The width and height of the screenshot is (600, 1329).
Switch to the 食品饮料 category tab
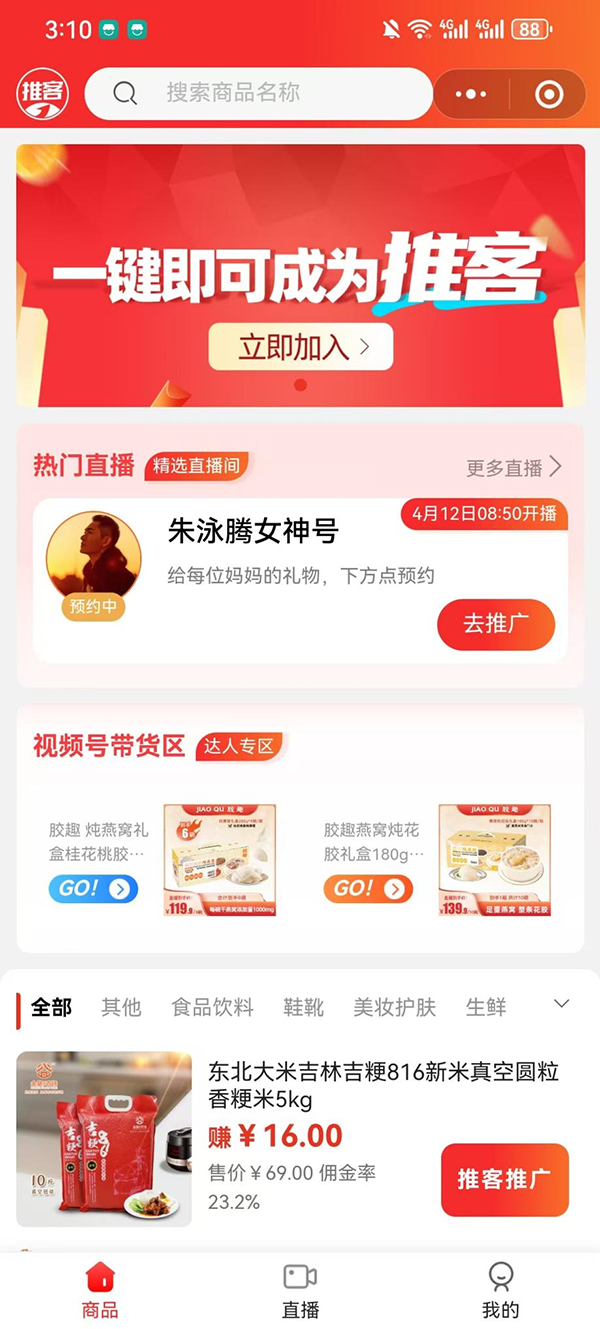[x=212, y=1007]
